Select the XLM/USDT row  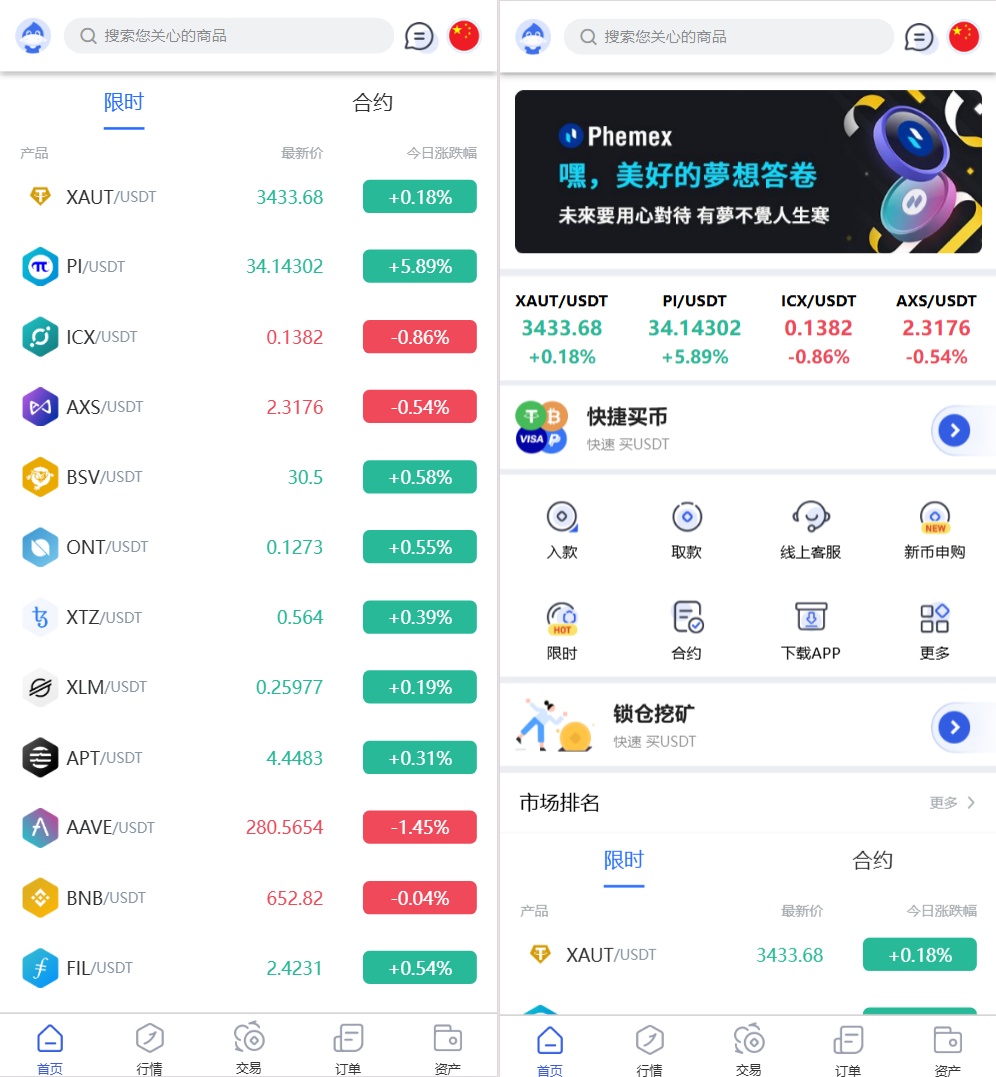(248, 687)
